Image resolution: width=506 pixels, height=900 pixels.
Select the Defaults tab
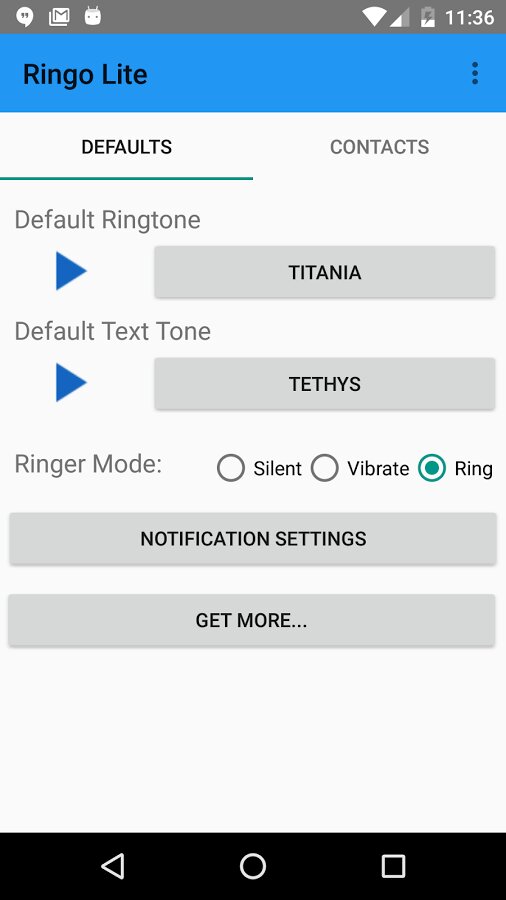[x=126, y=147]
